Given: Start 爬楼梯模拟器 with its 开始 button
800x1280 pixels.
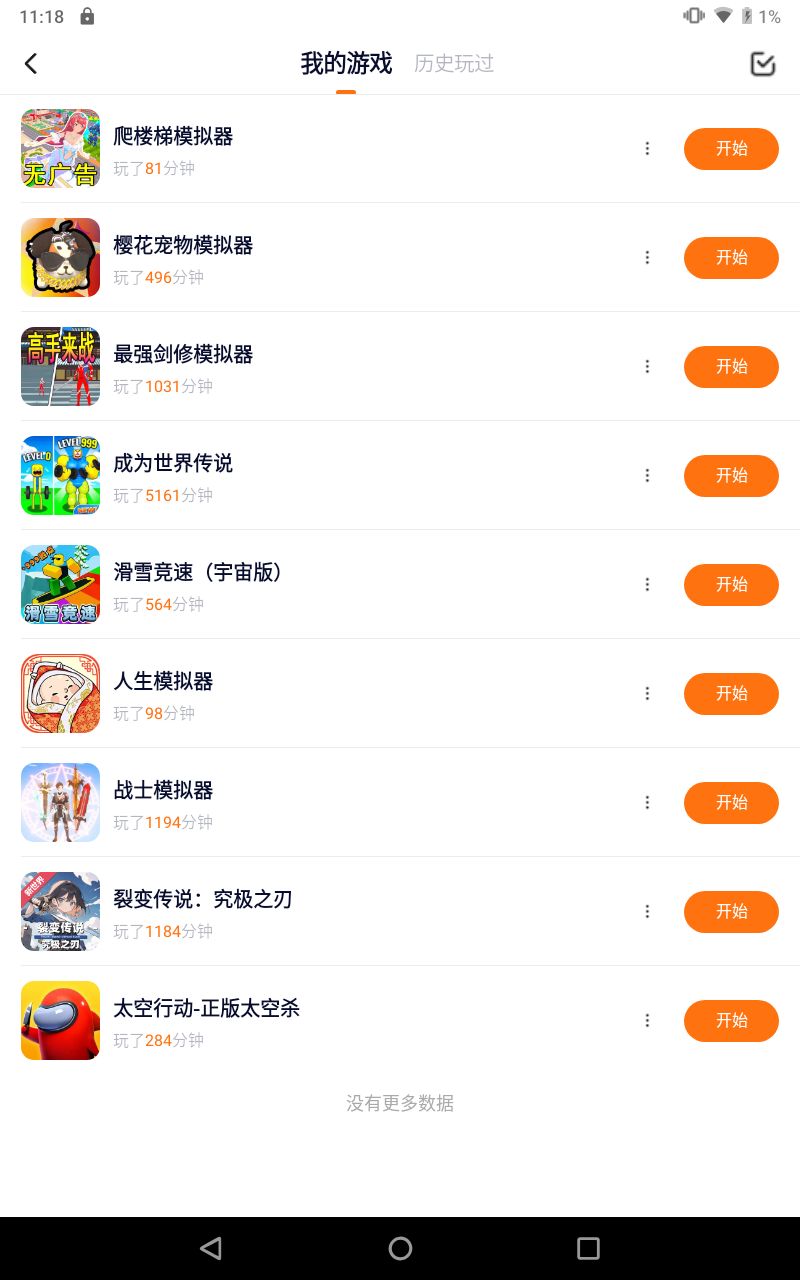Looking at the screenshot, I should [x=731, y=149].
